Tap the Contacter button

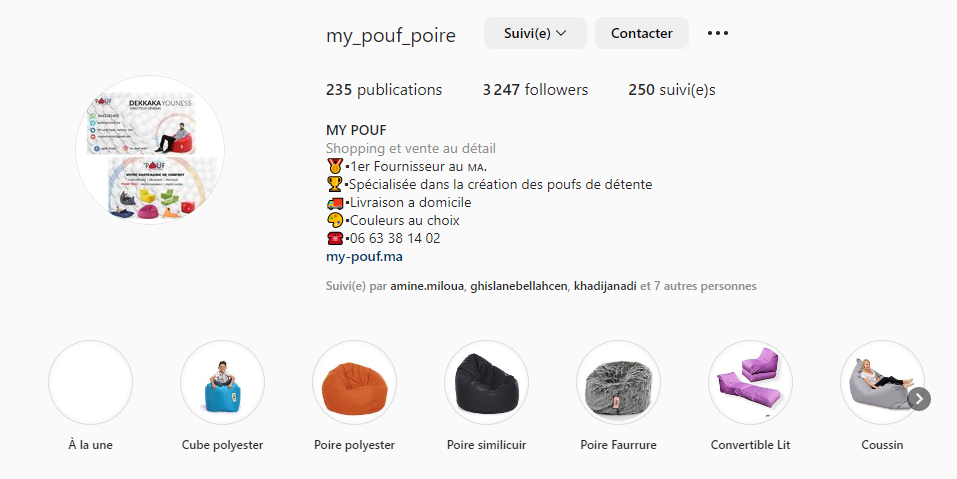coord(641,33)
